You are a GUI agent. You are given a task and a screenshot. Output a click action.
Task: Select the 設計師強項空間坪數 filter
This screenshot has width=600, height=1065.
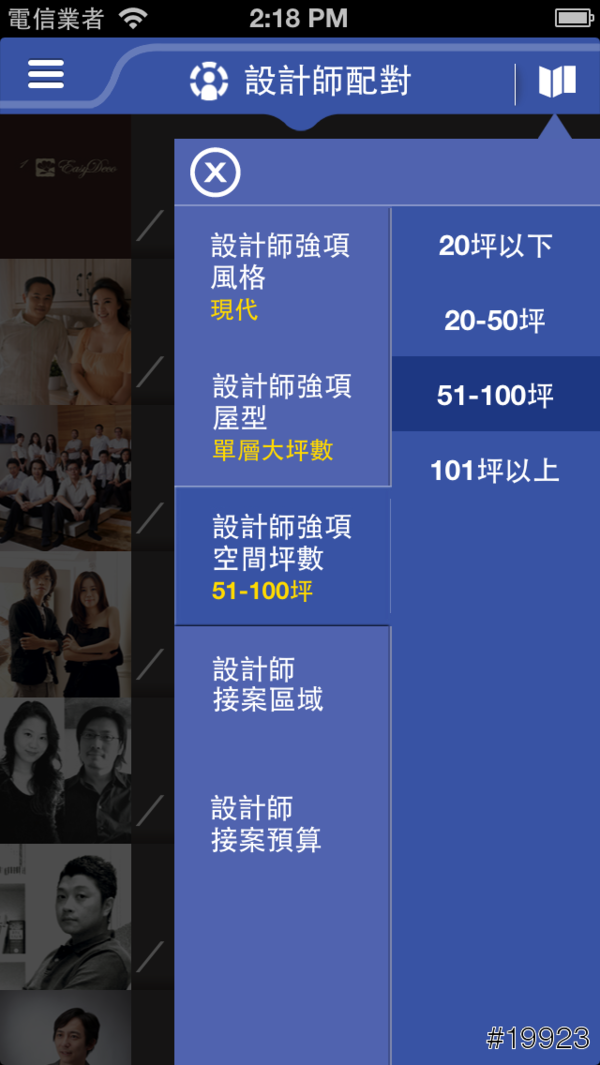click(x=282, y=557)
